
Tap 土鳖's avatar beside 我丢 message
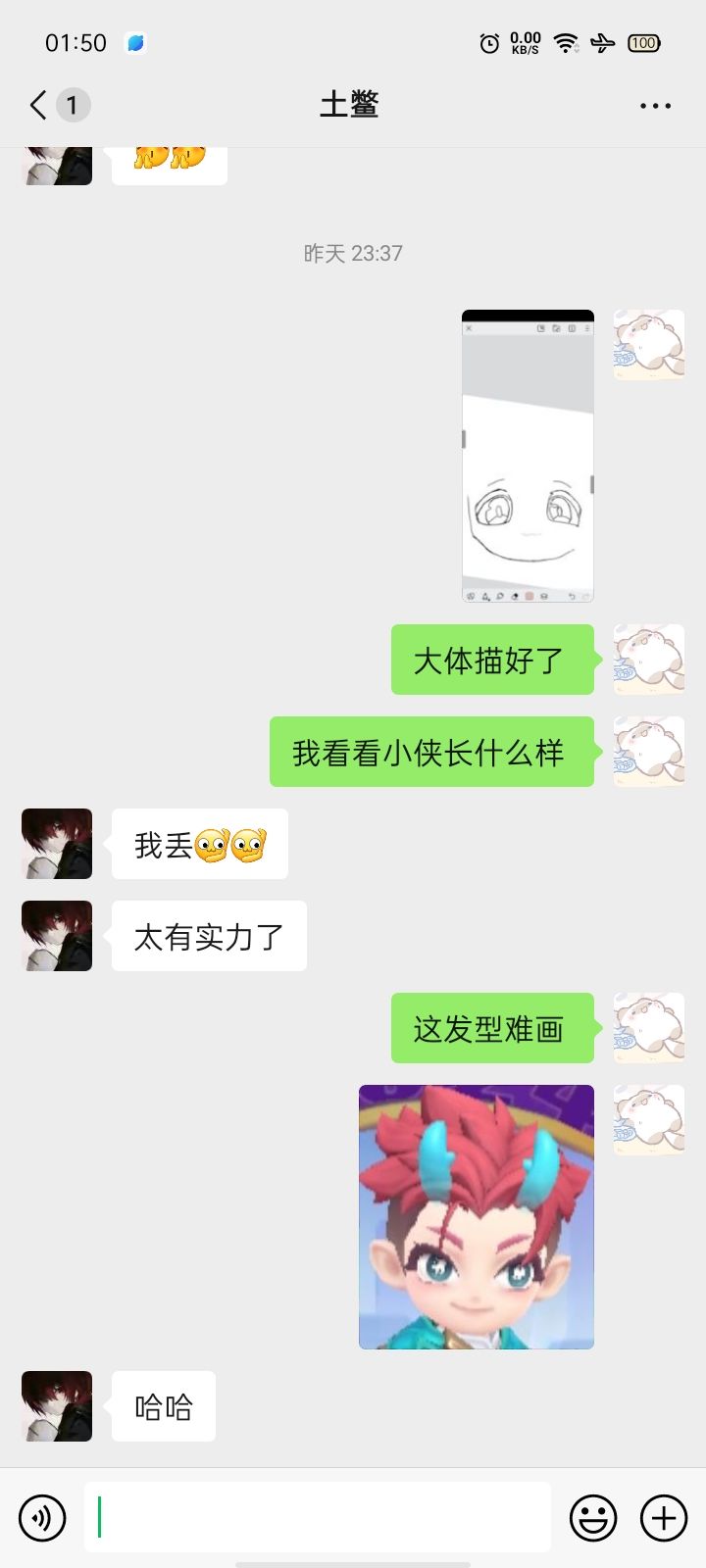56,844
